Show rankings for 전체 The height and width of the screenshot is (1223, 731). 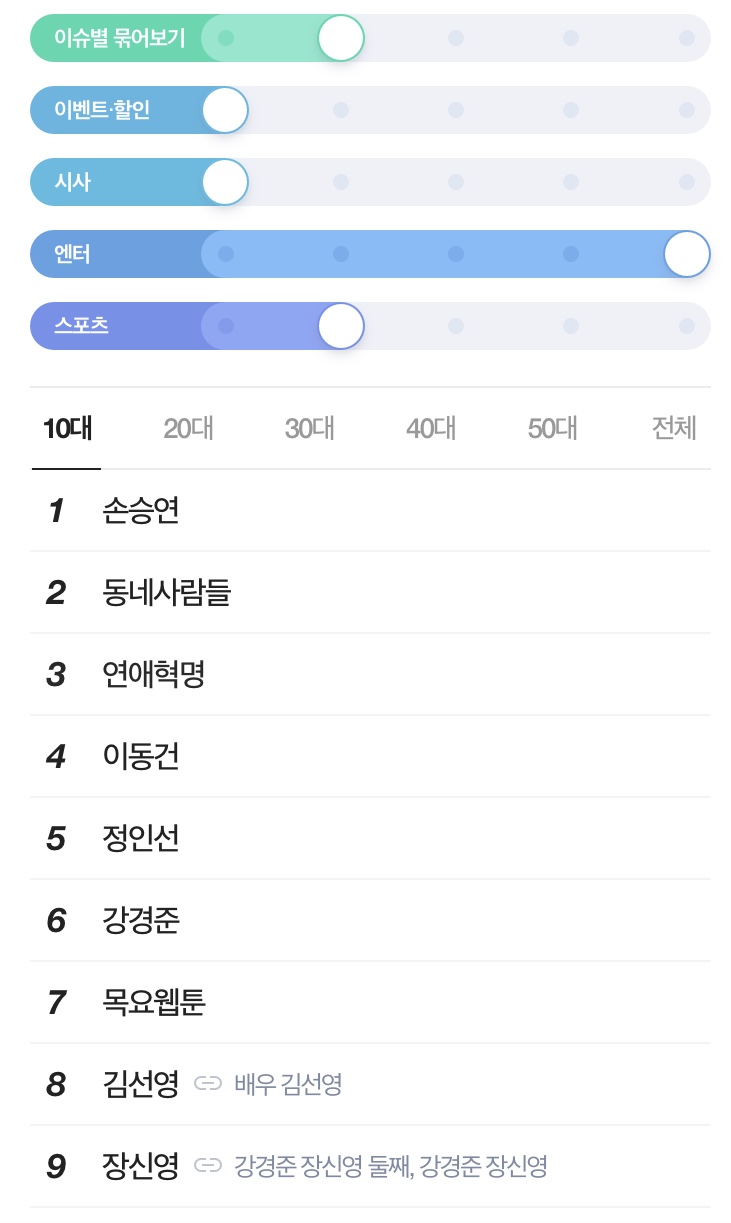click(x=674, y=429)
